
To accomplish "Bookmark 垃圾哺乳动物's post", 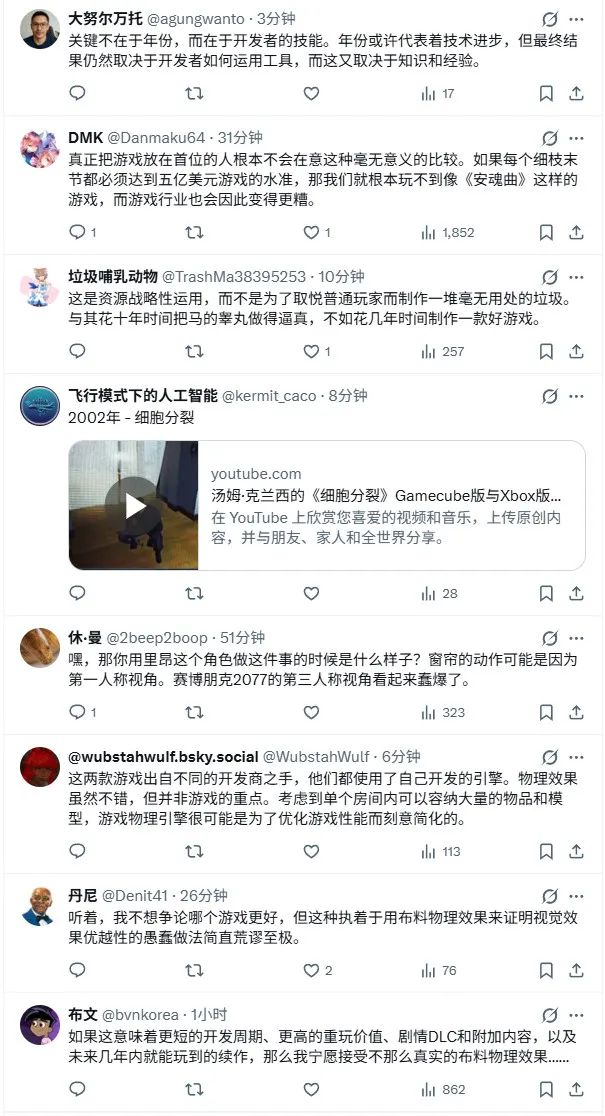I will coord(546,351).
